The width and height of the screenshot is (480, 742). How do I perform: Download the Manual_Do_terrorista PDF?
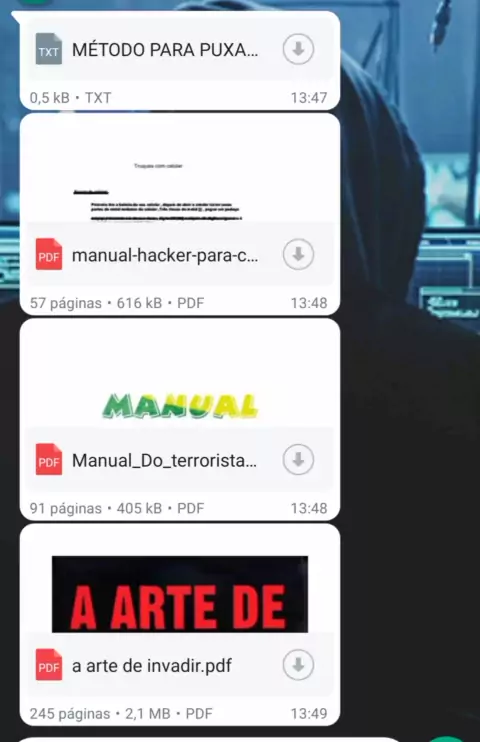(298, 459)
